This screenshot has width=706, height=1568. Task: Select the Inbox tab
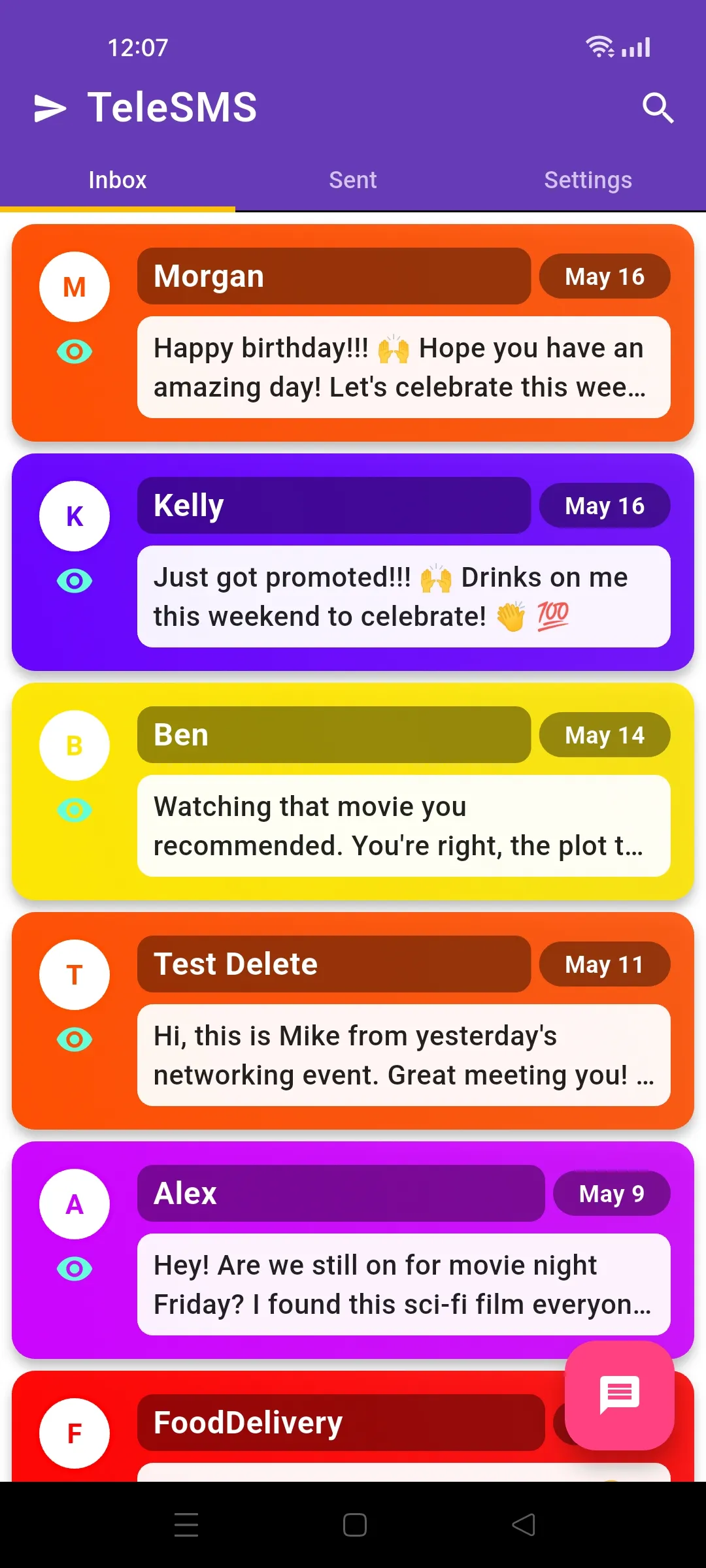(118, 180)
